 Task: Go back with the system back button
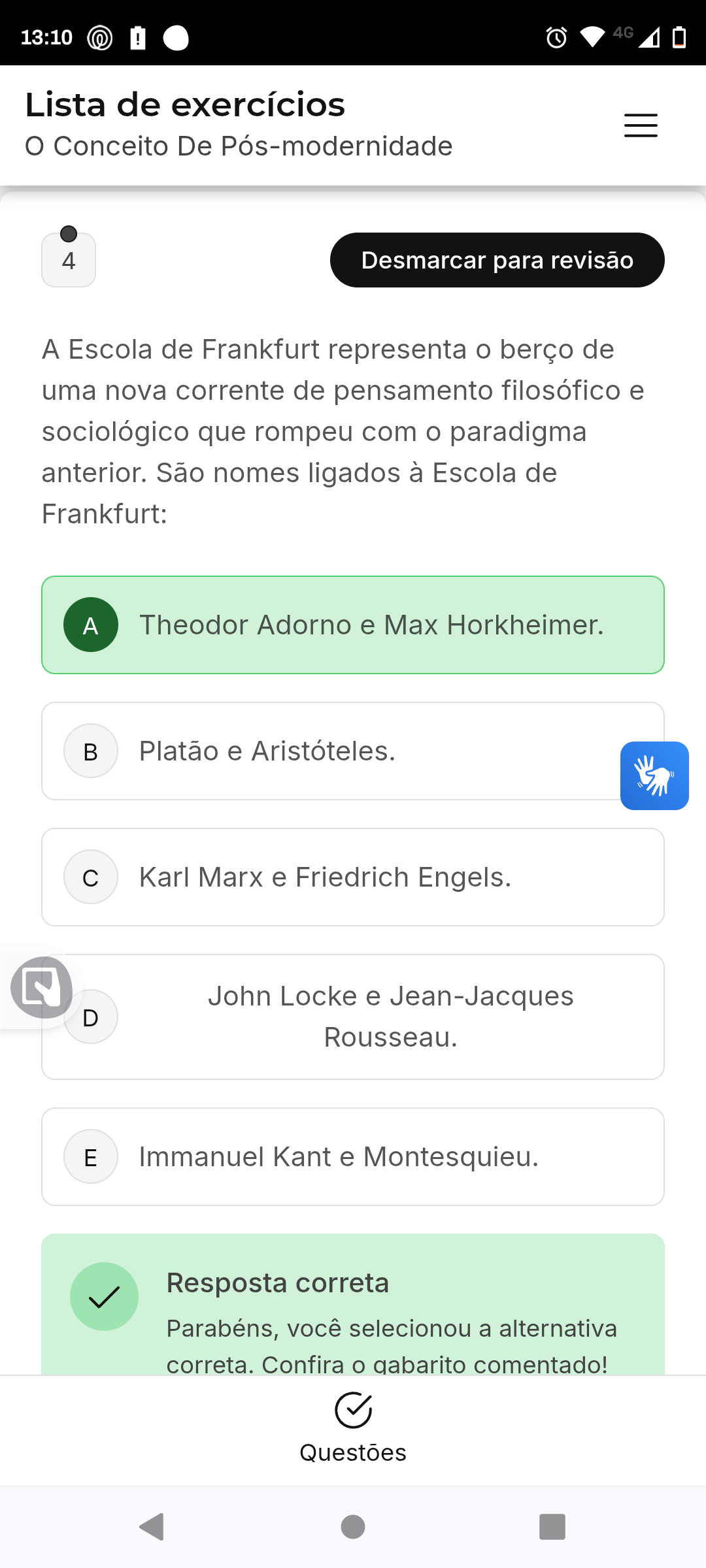click(x=152, y=1527)
